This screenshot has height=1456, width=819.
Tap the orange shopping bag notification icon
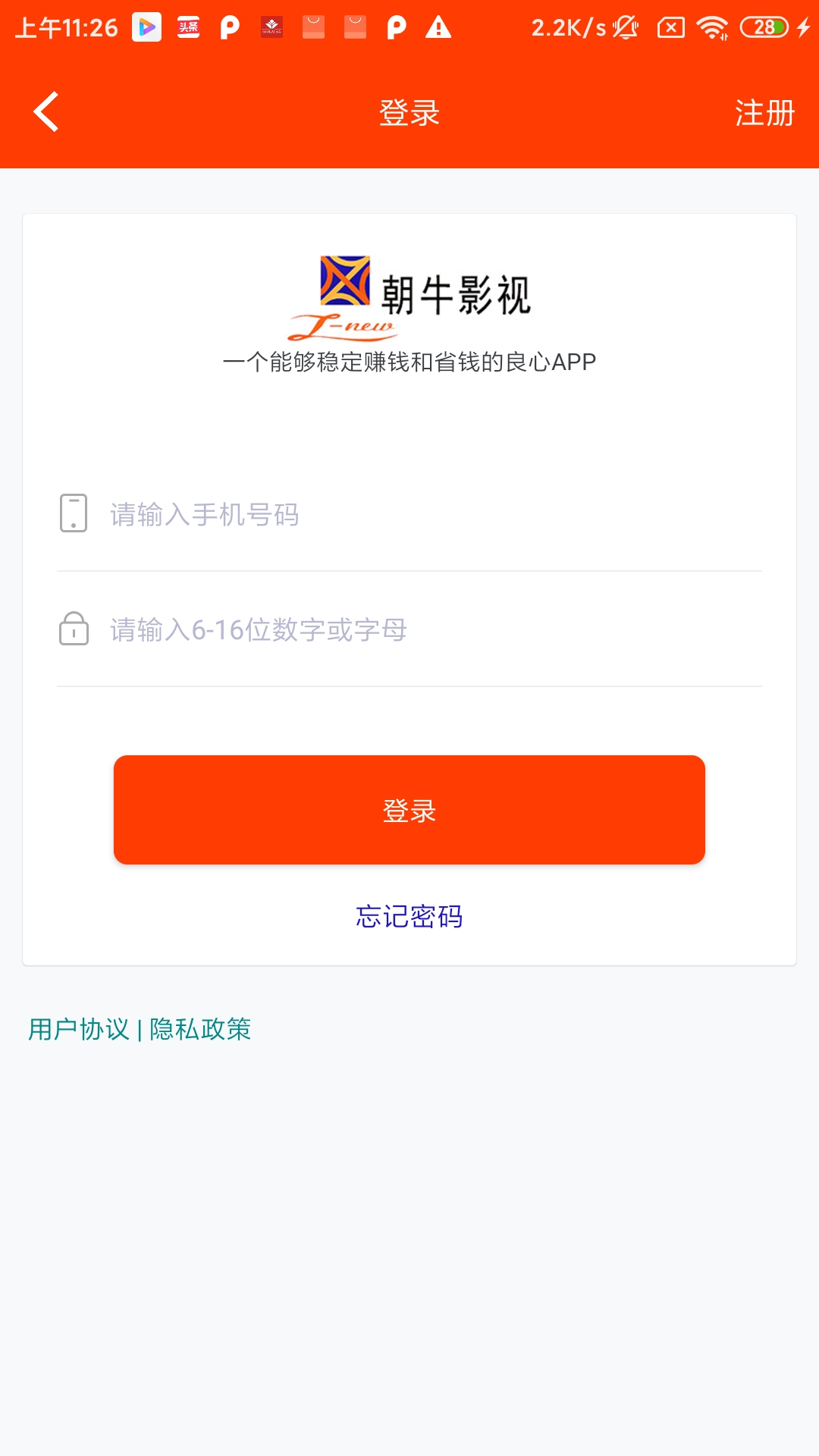[313, 27]
